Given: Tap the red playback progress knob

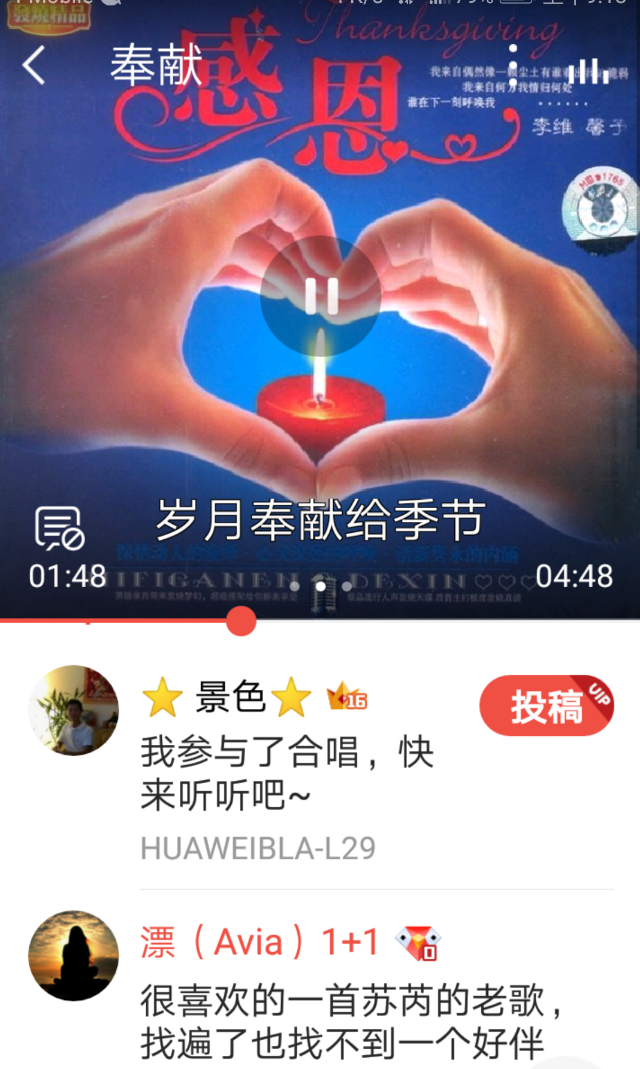Looking at the screenshot, I should click(240, 621).
